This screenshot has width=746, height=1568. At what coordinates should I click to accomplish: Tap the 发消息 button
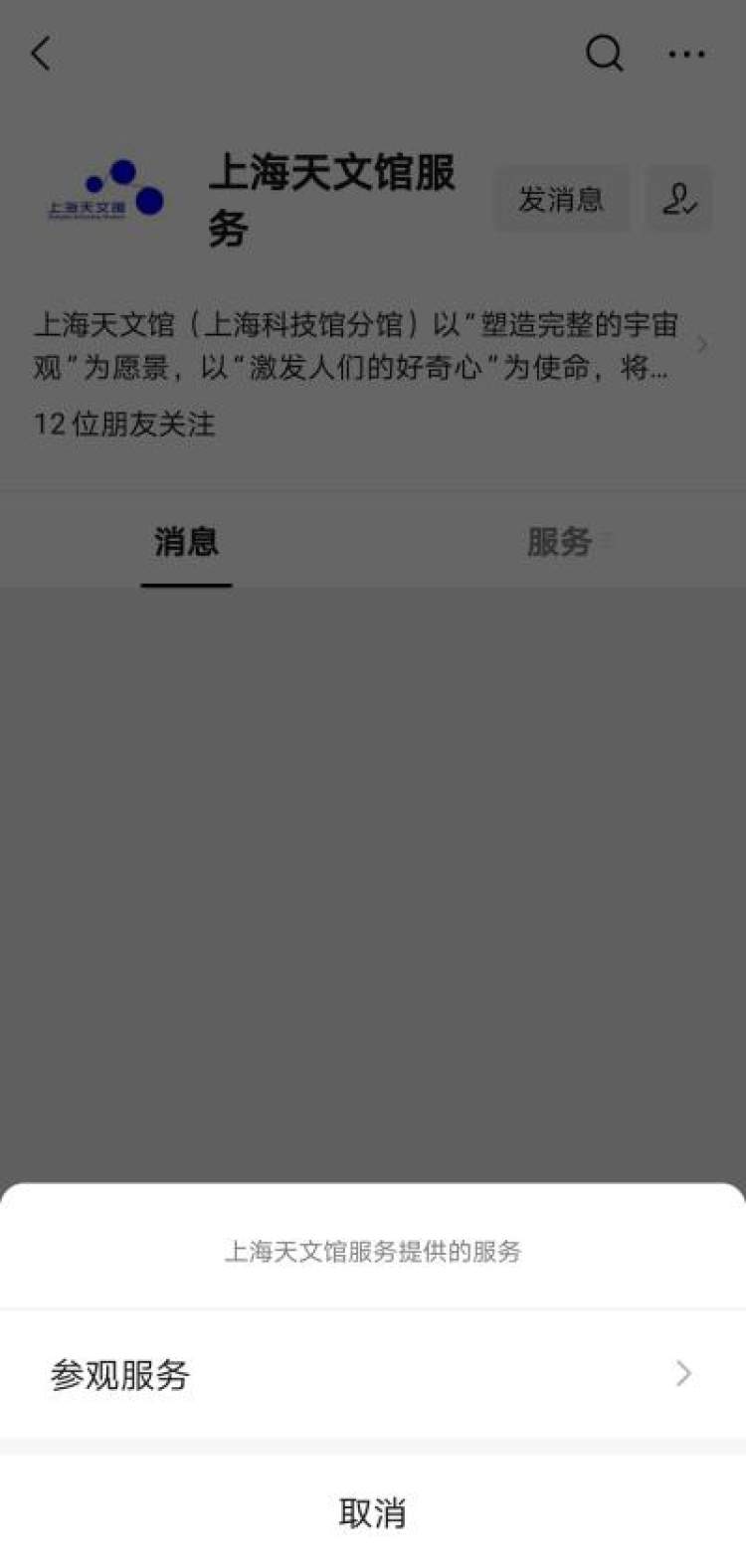560,199
